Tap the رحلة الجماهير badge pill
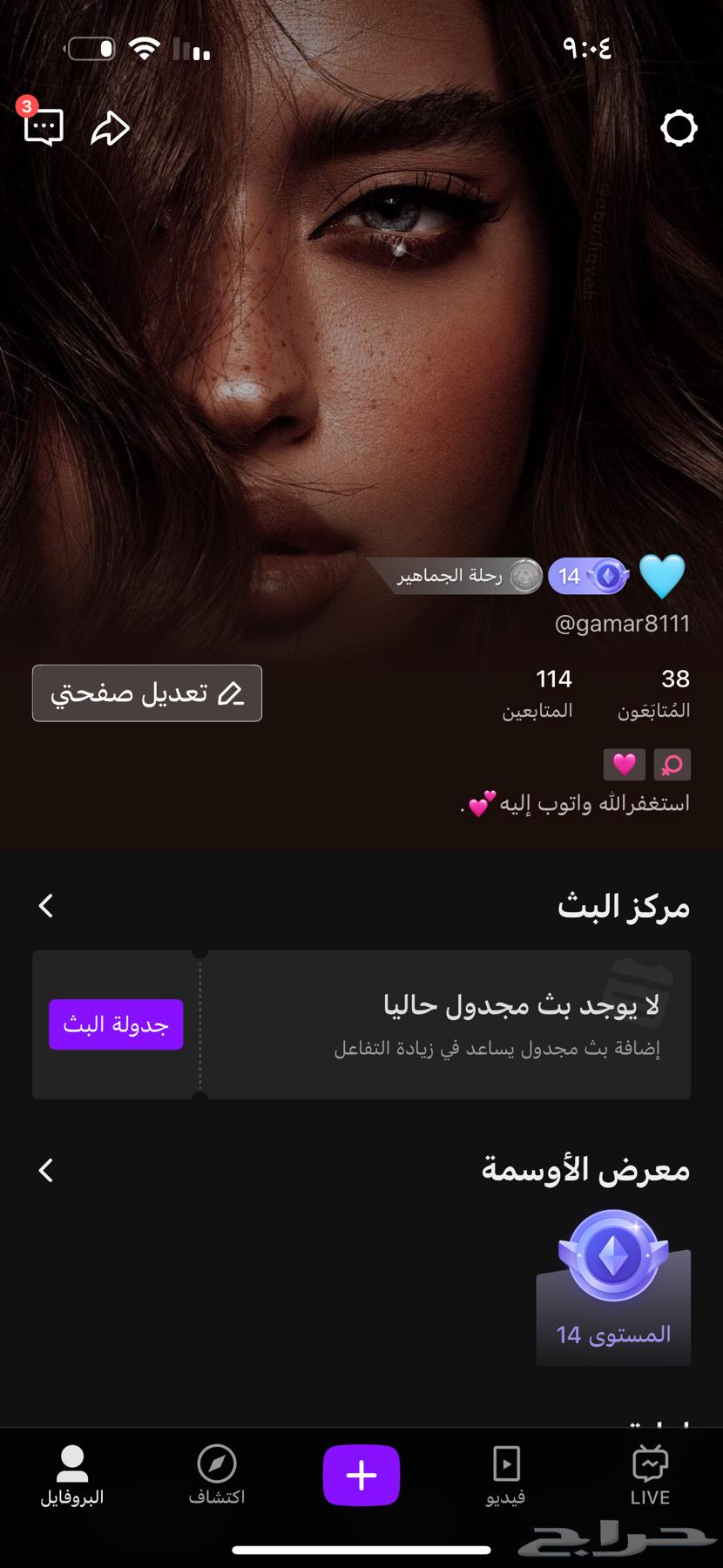The height and width of the screenshot is (1568, 723). (x=462, y=576)
